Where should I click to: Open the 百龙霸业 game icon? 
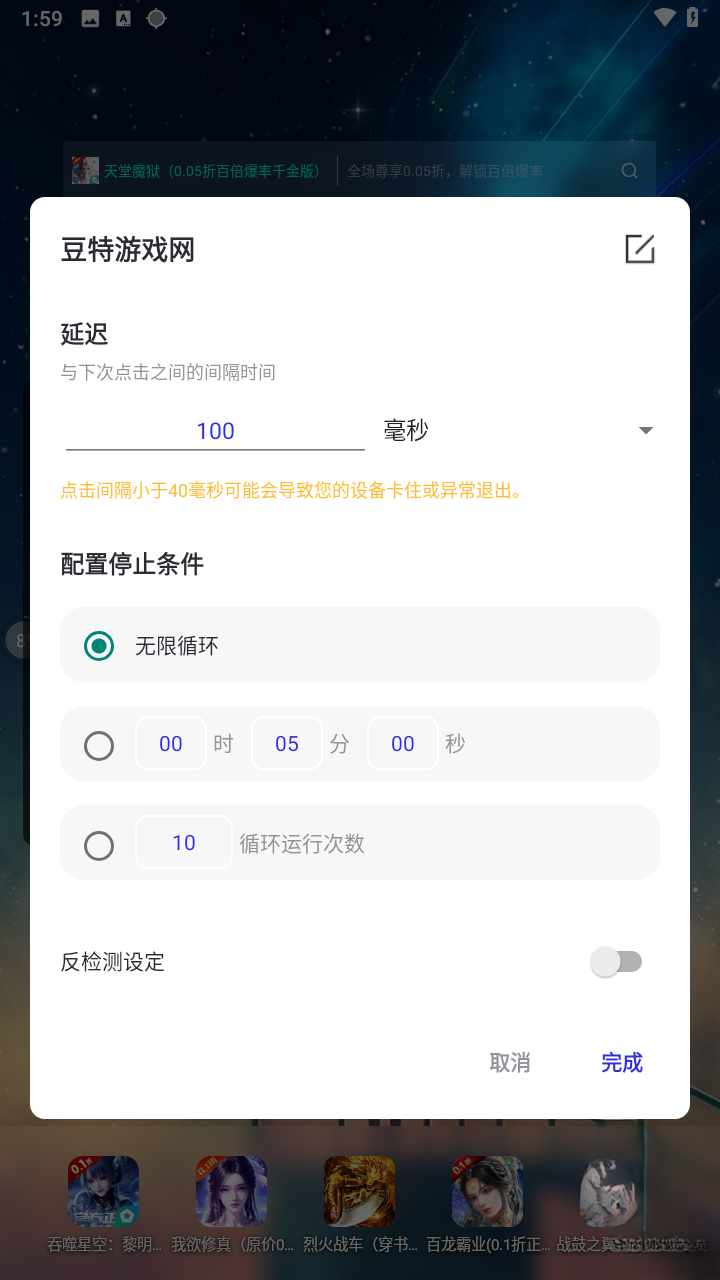coord(487,1191)
